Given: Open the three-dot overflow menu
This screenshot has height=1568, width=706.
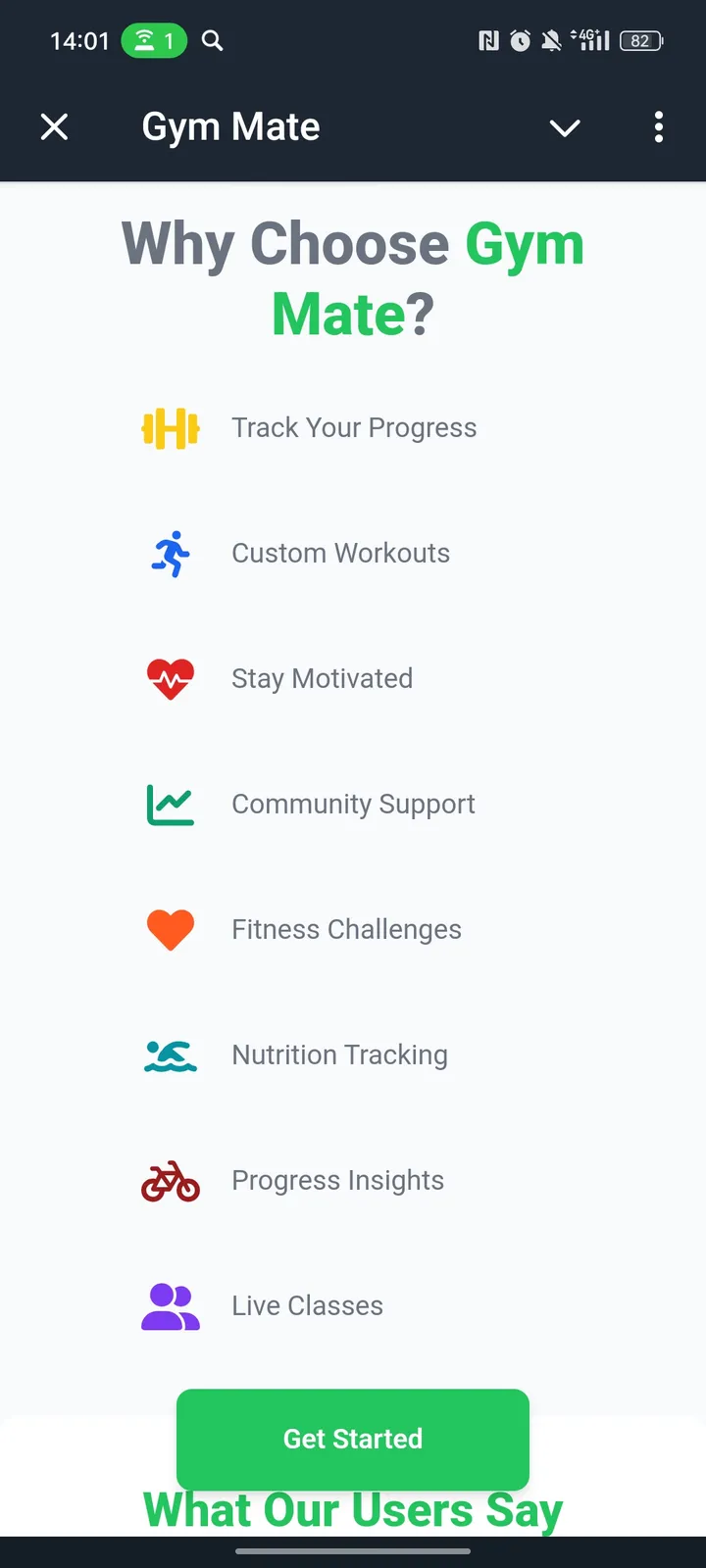Looking at the screenshot, I should (x=658, y=127).
